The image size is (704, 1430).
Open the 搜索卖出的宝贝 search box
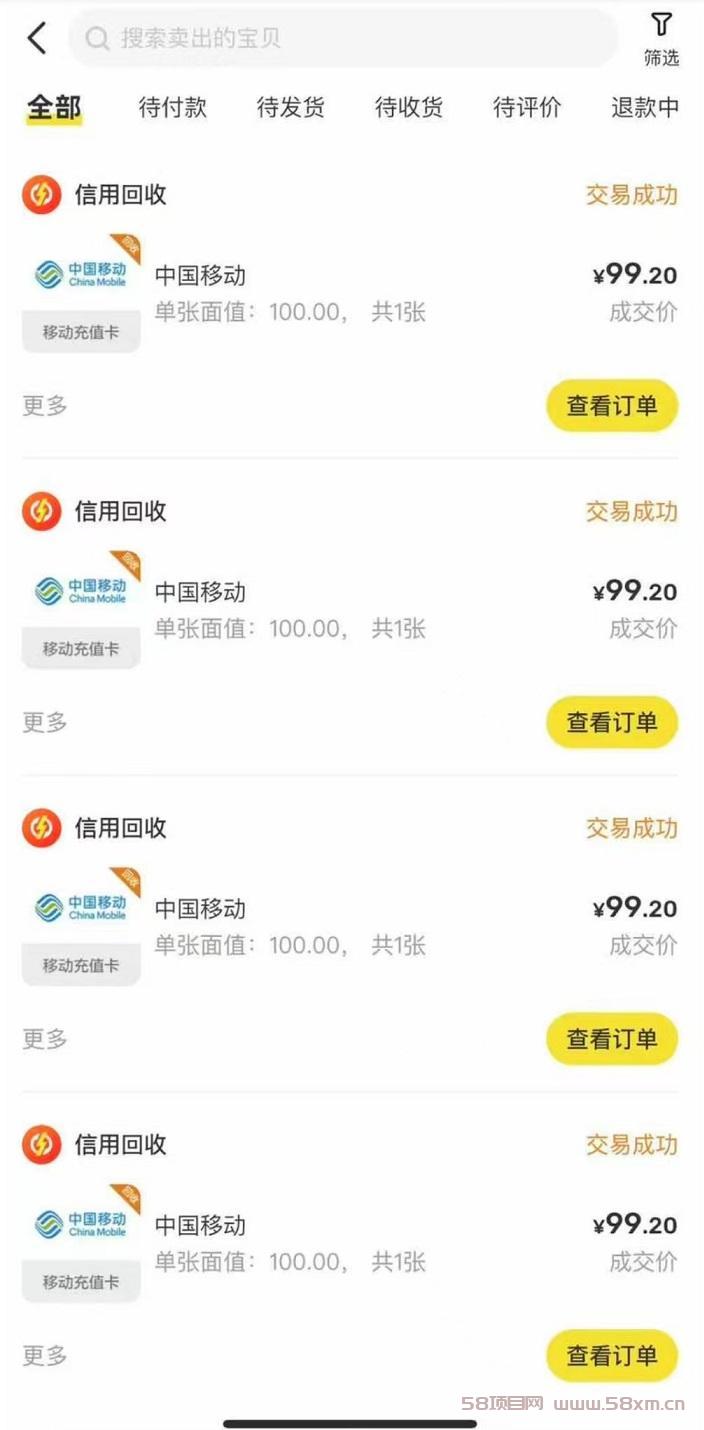(343, 39)
